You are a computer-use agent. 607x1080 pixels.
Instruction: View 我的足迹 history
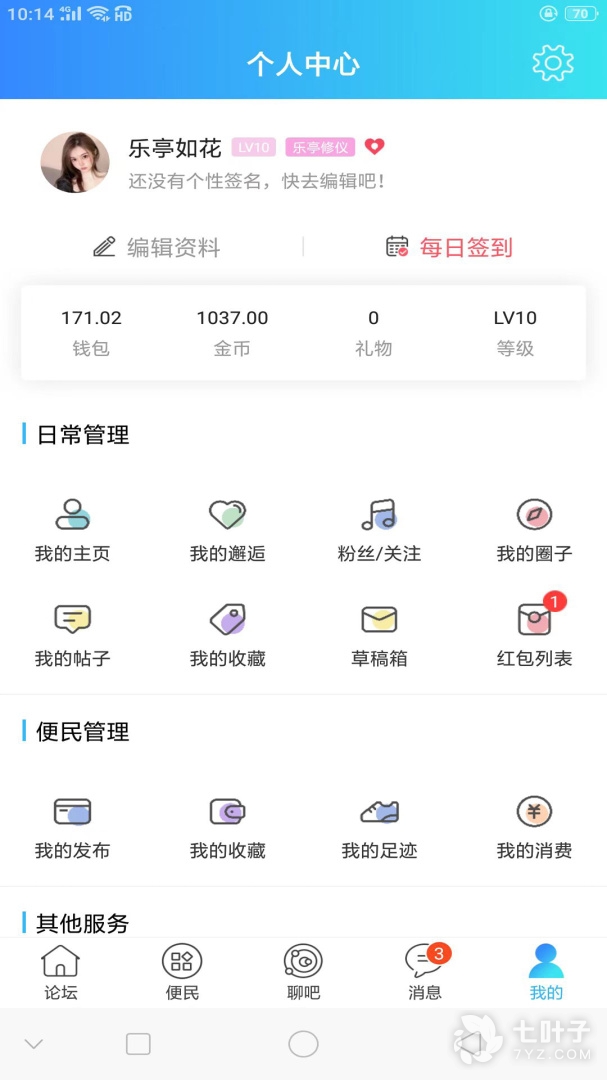pyautogui.click(x=379, y=827)
